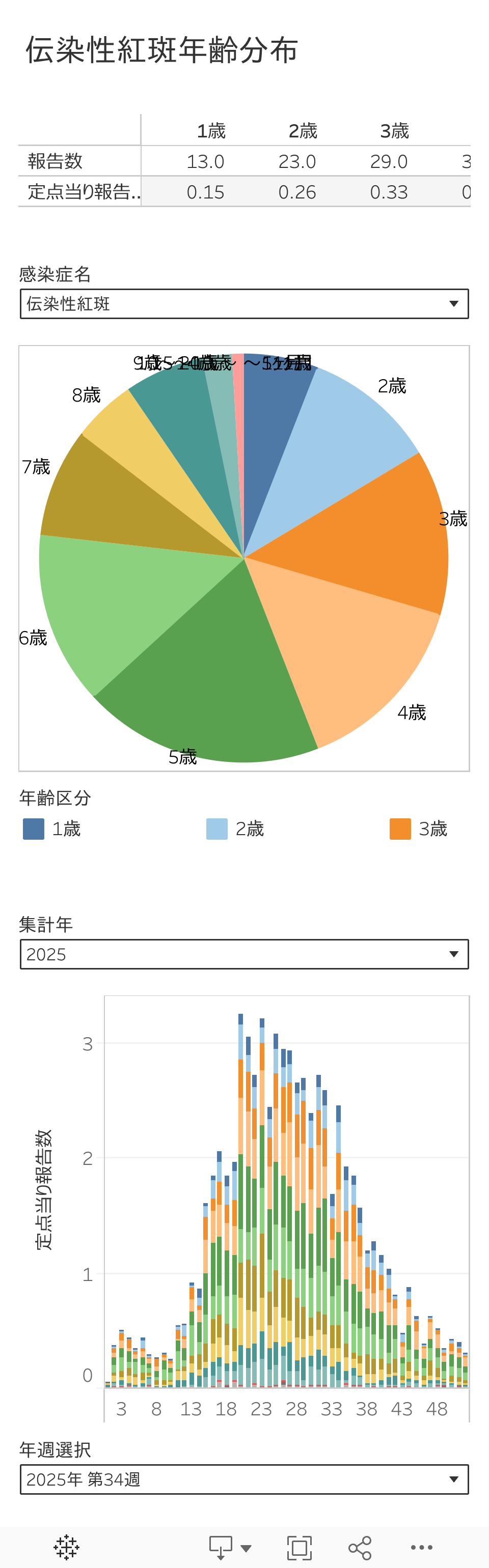Enter full screen view
The image size is (489, 1568).
click(x=299, y=1547)
